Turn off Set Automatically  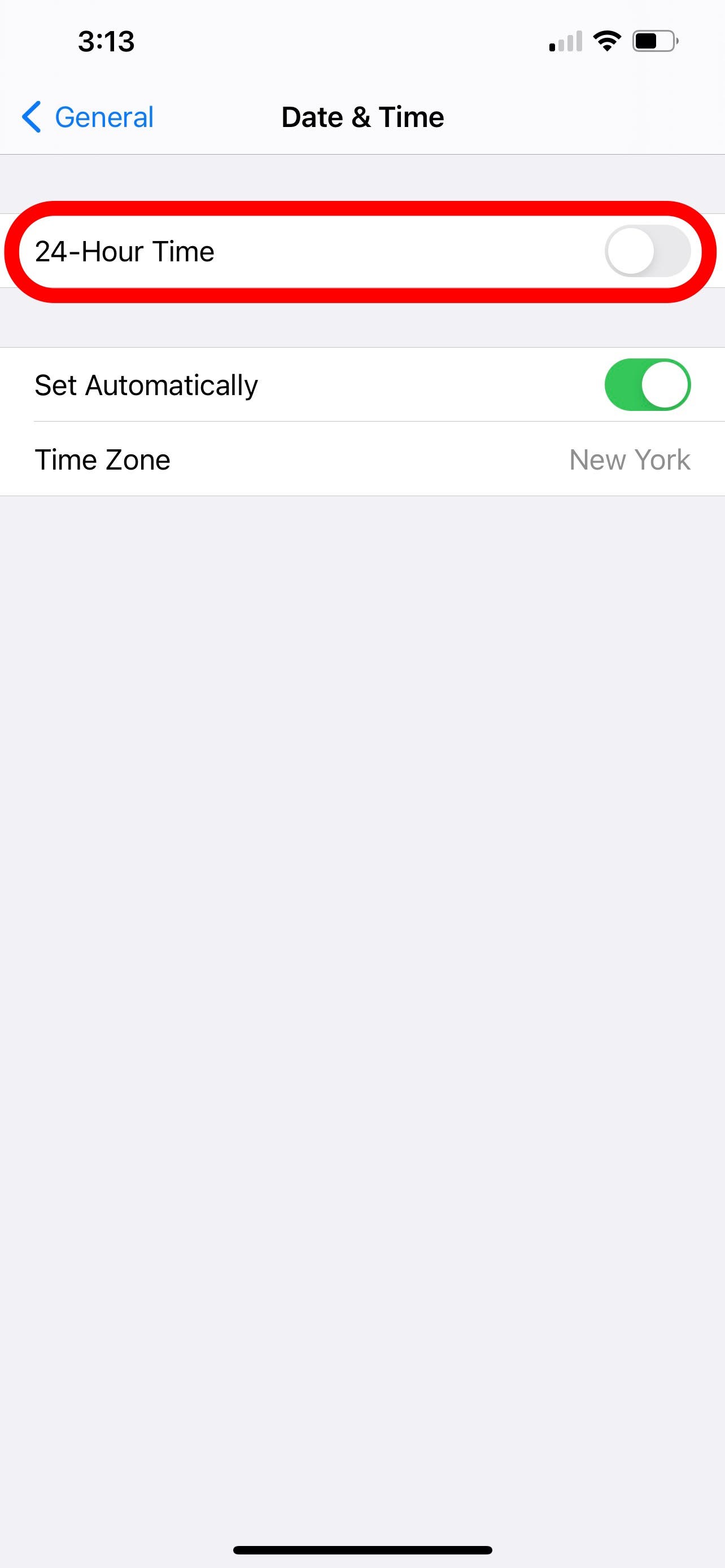(x=647, y=385)
